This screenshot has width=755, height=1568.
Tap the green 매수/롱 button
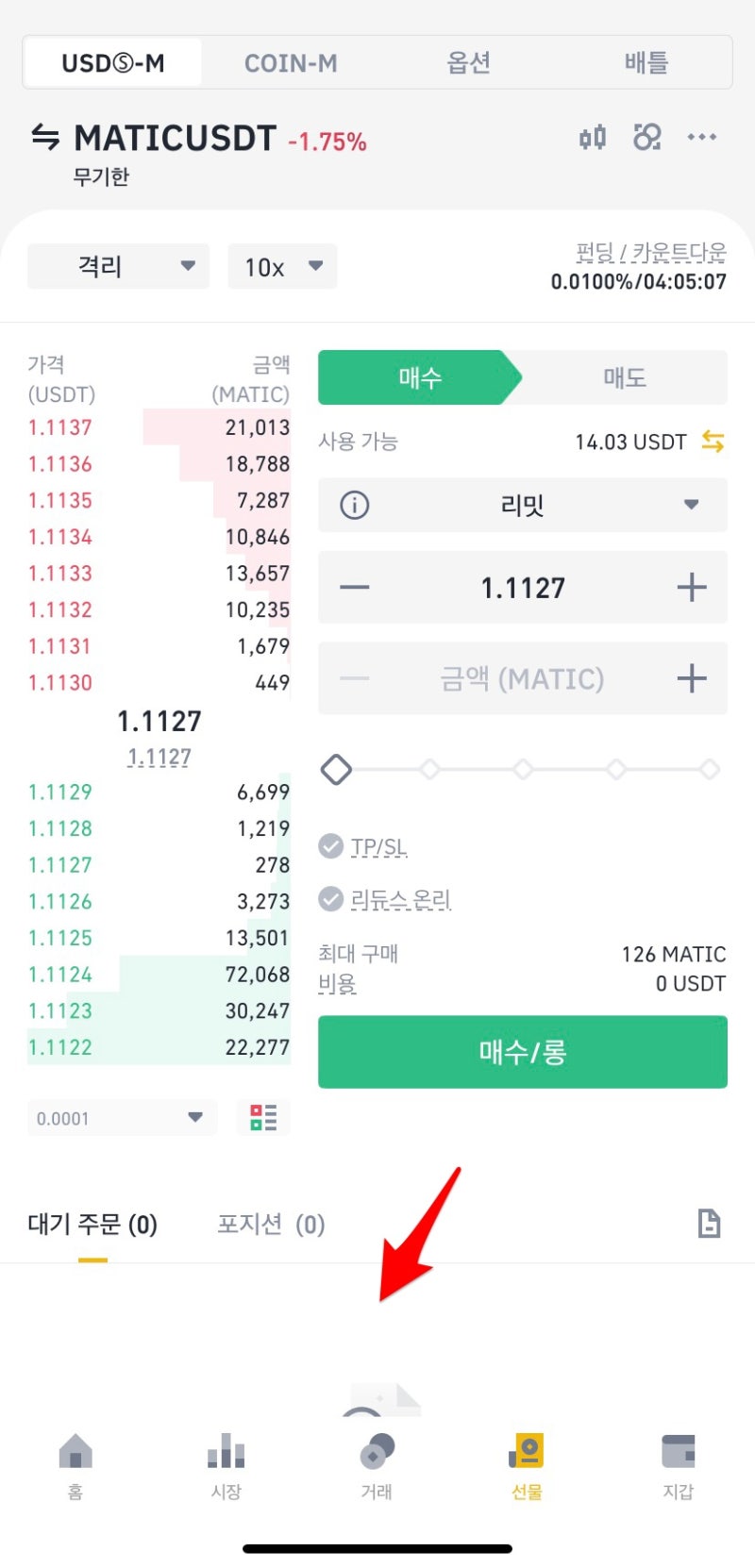[x=523, y=1052]
